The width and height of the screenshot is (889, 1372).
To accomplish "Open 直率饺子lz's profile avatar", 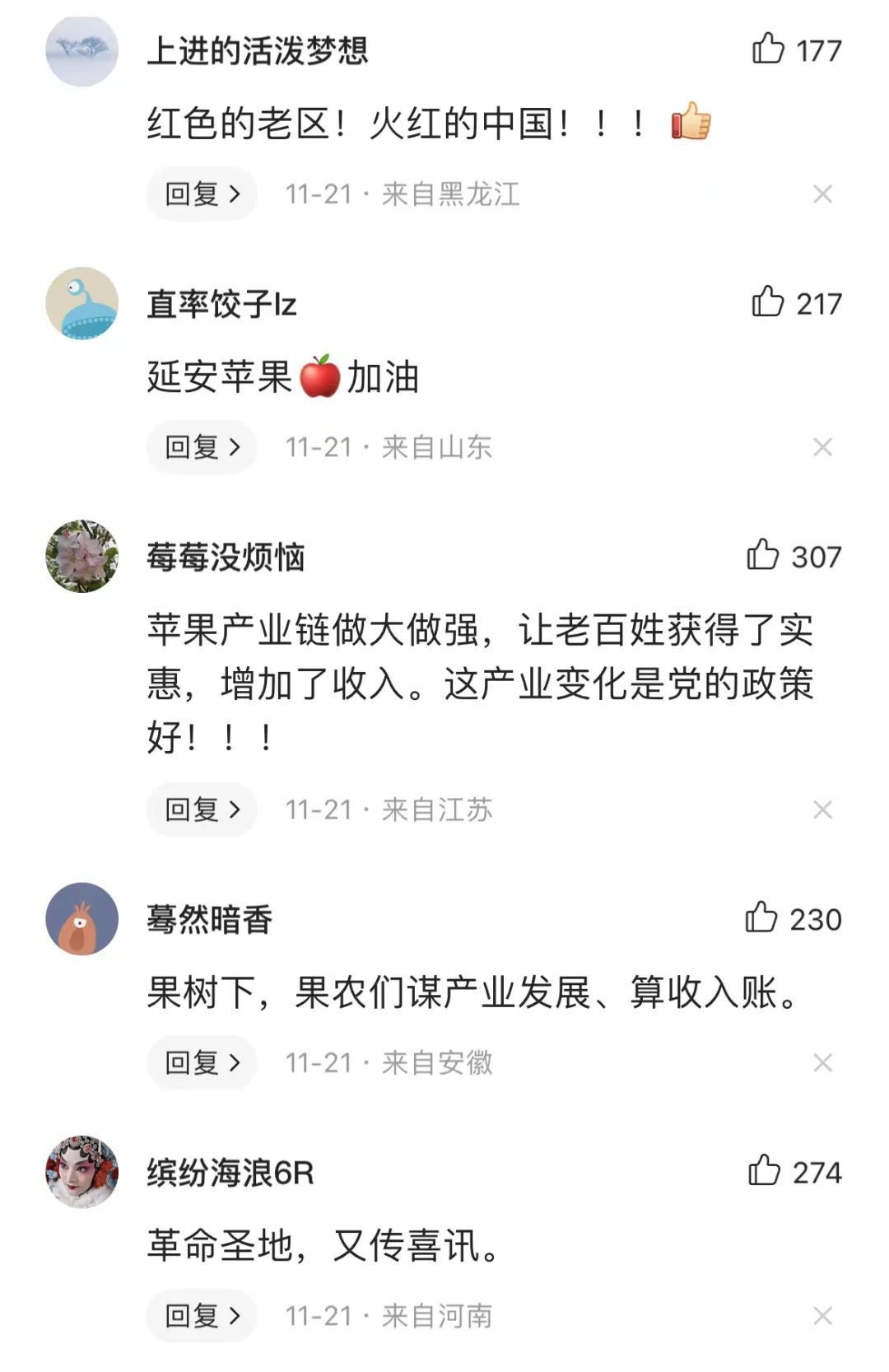I will coord(81,303).
